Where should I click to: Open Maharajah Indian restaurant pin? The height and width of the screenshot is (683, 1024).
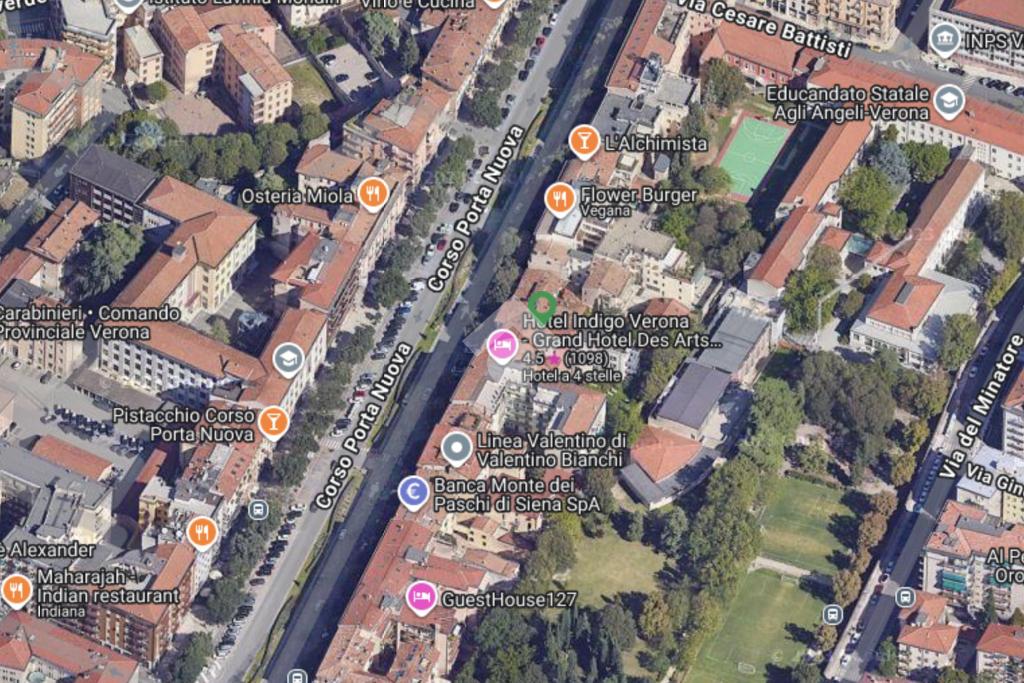(16, 590)
